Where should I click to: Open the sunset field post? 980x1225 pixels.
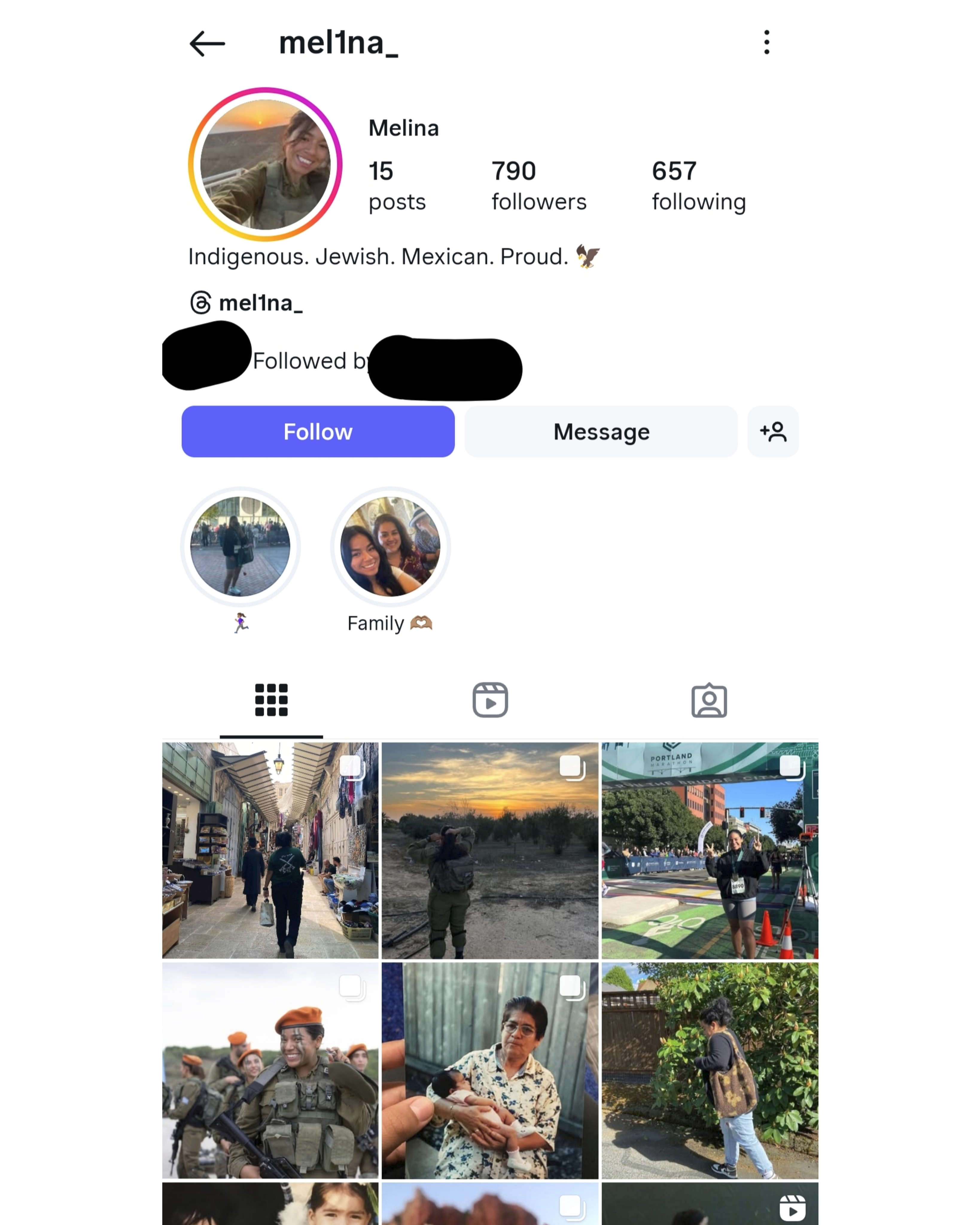click(490, 850)
